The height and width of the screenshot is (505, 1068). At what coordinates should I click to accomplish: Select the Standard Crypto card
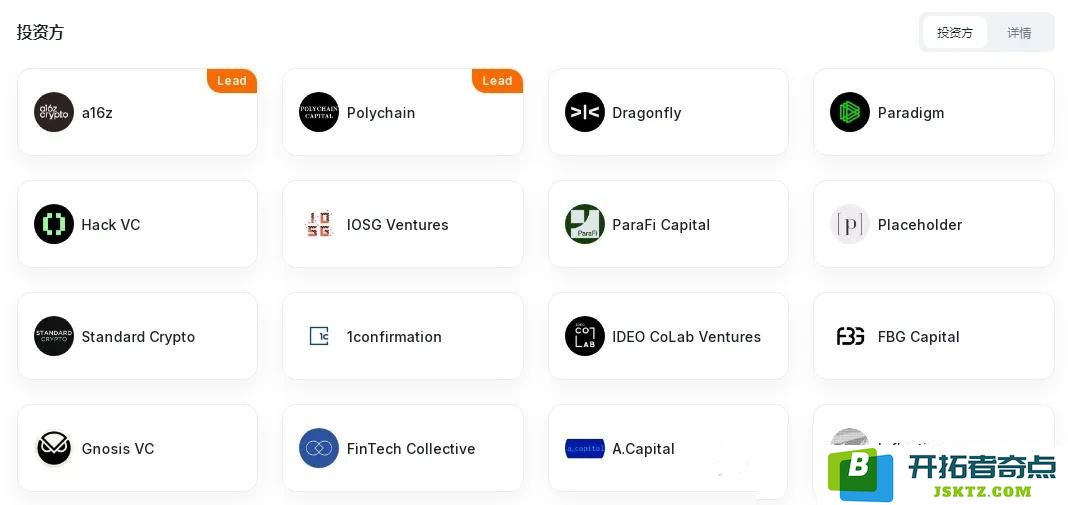pyautogui.click(x=137, y=337)
